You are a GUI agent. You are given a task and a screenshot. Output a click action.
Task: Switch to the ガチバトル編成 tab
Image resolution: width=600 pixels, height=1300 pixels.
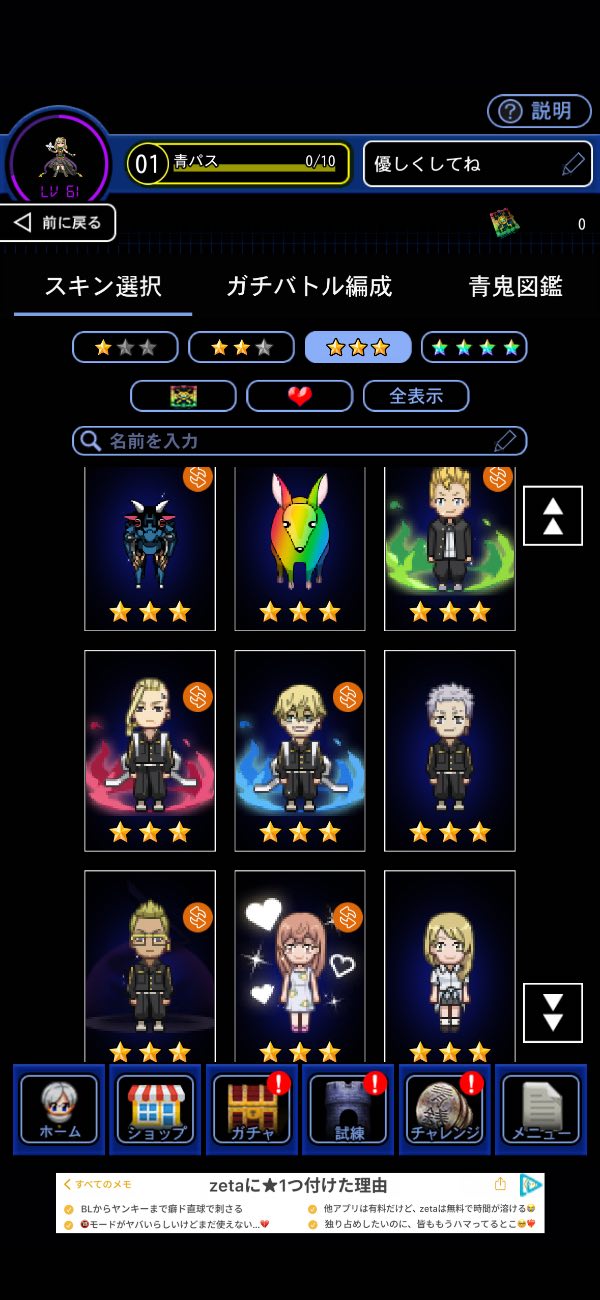pyautogui.click(x=309, y=287)
